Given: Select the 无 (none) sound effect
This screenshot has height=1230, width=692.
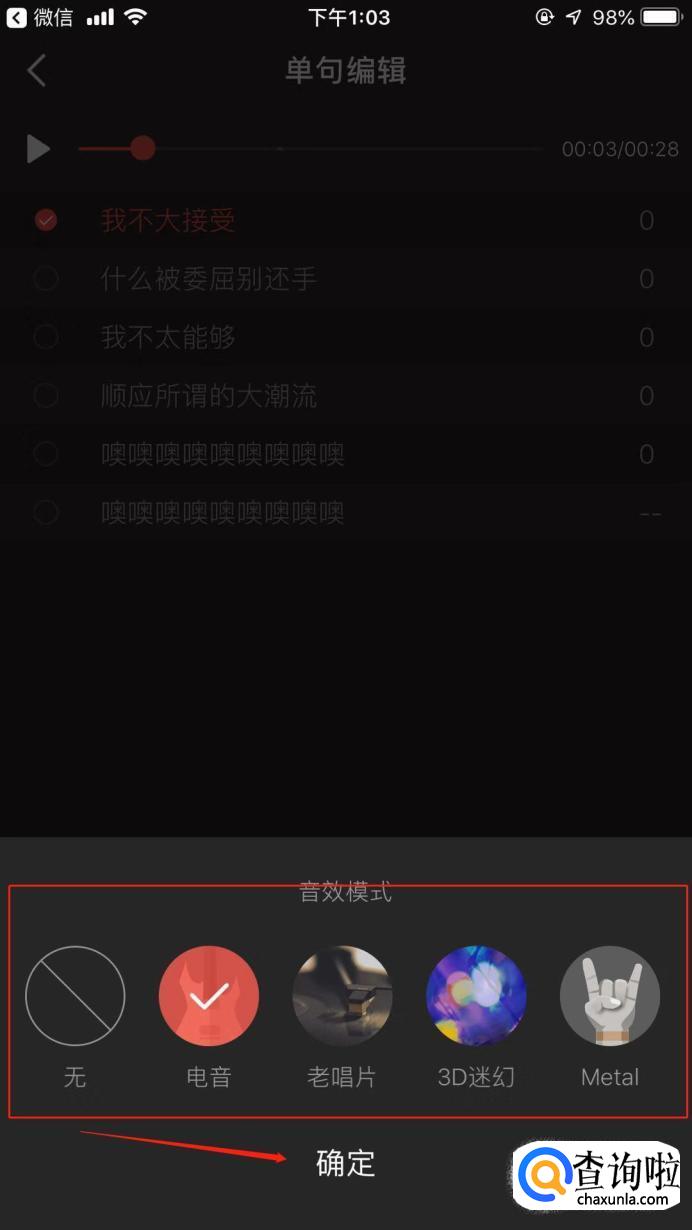Looking at the screenshot, I should [75, 996].
